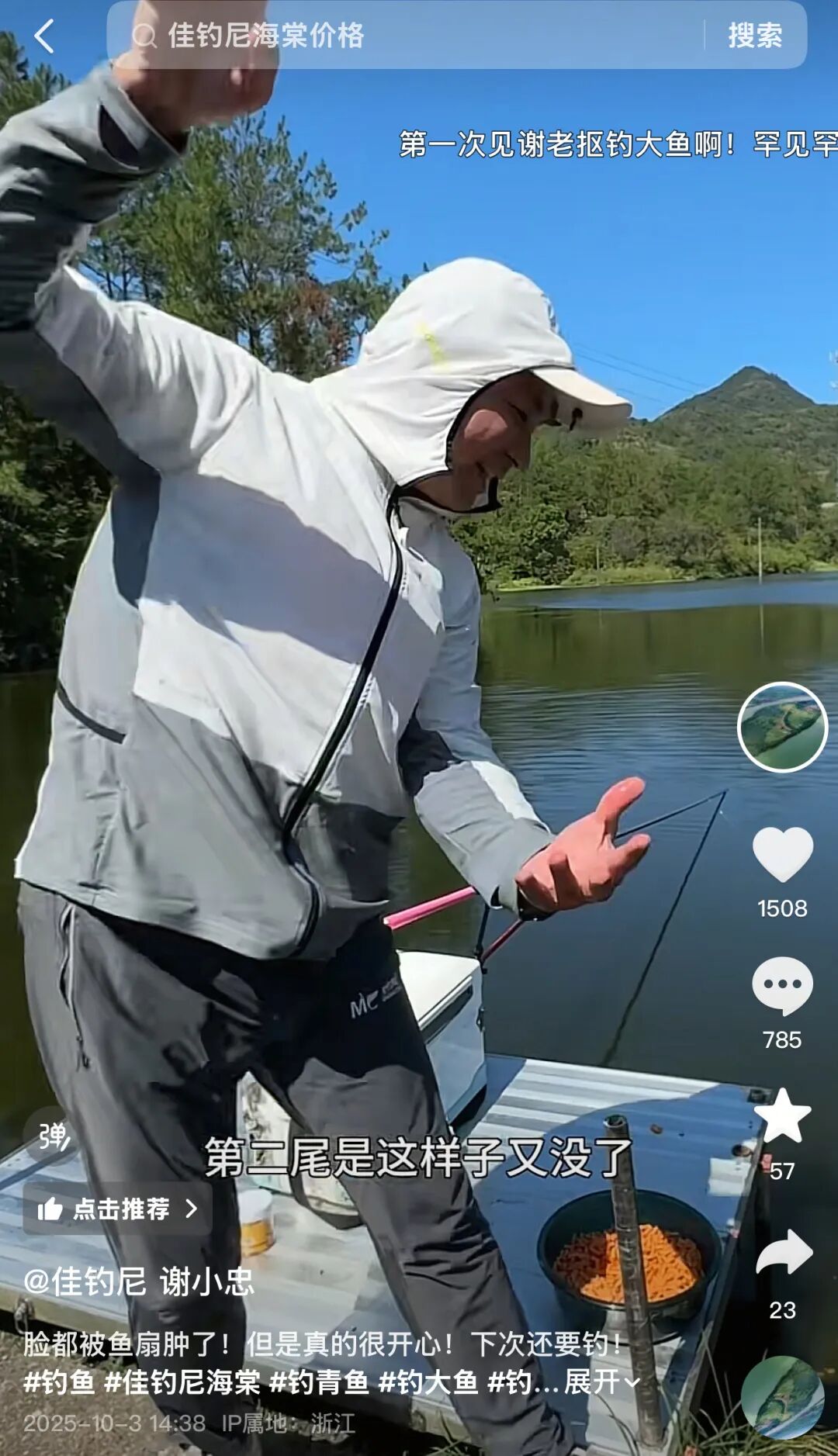Open the @佳钓尼 谢小忠 profile
838x1456 pixels.
pyautogui.click(x=139, y=1281)
